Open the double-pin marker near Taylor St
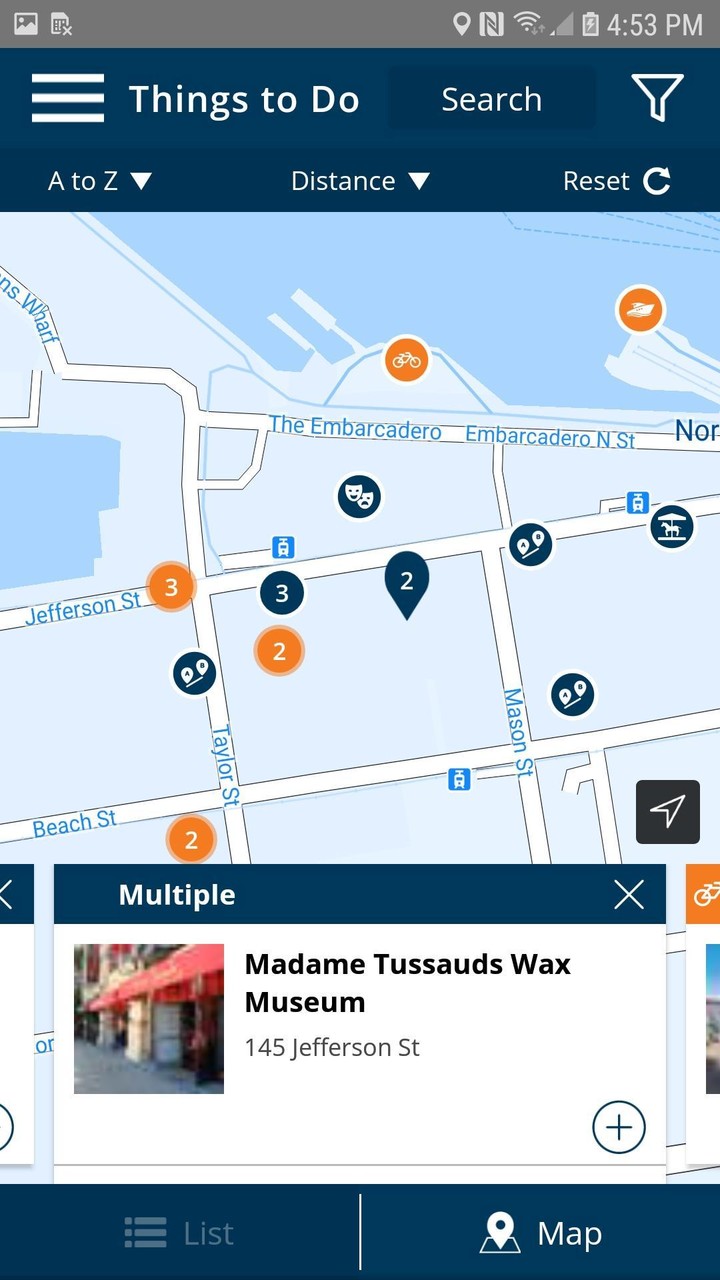 [194, 674]
